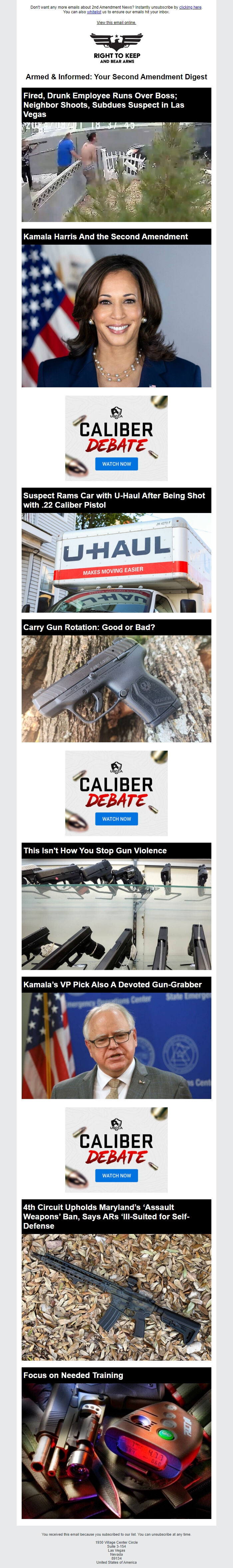Tap Watch Now under the Carry Gun Rotation article
This screenshot has width=233, height=1568.
[x=116, y=819]
